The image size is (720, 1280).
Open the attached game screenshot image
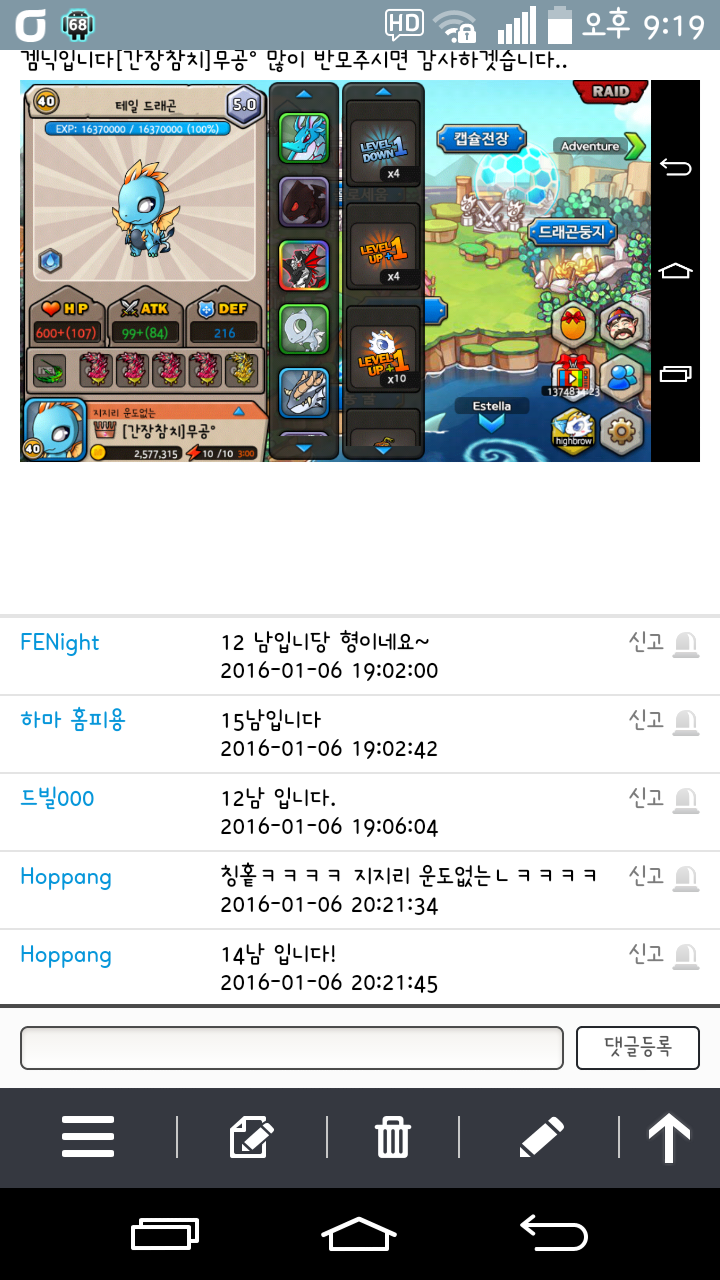335,270
